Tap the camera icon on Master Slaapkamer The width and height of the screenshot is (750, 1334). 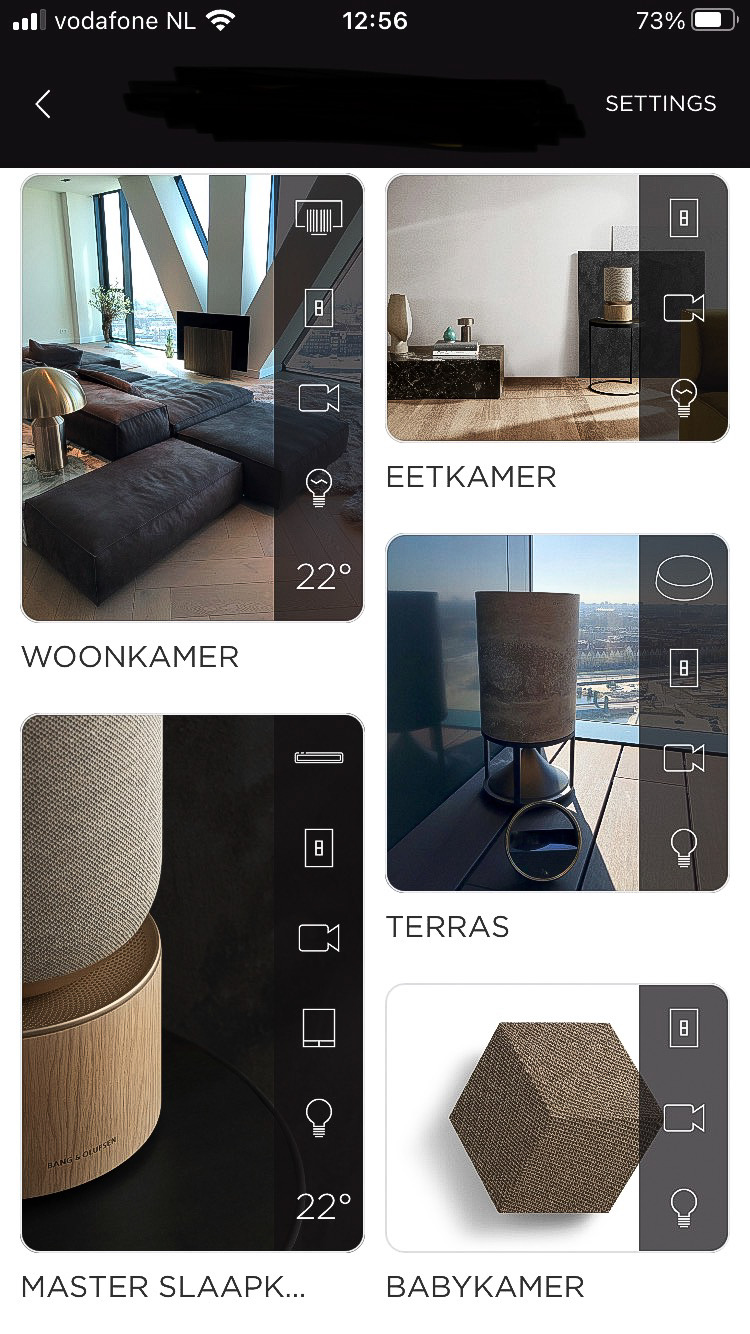pos(319,938)
